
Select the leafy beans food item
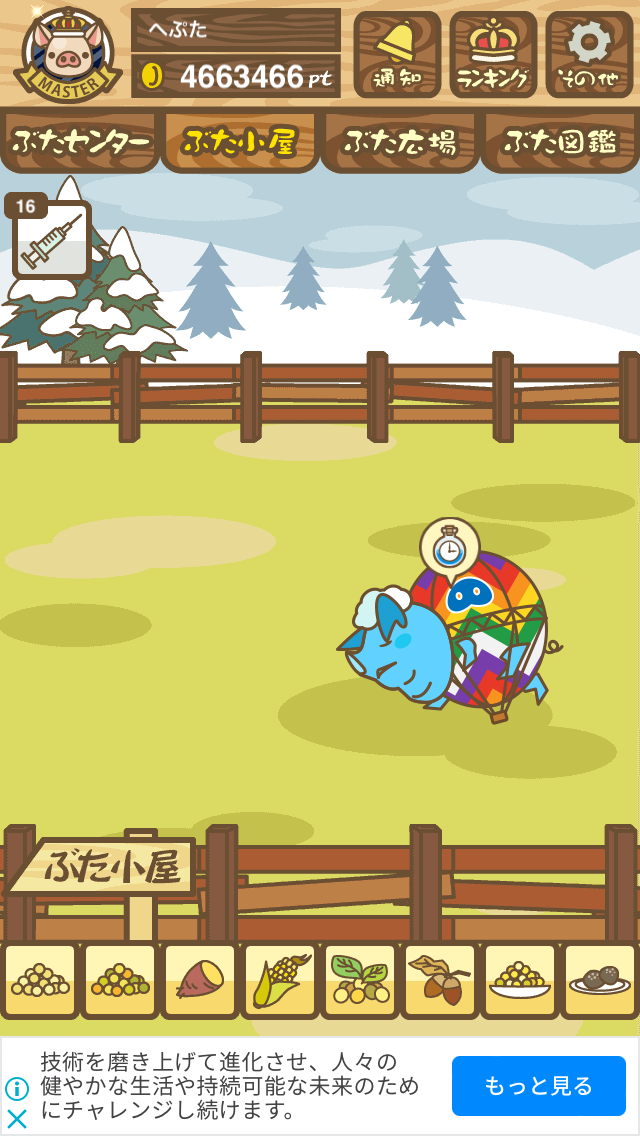click(360, 980)
